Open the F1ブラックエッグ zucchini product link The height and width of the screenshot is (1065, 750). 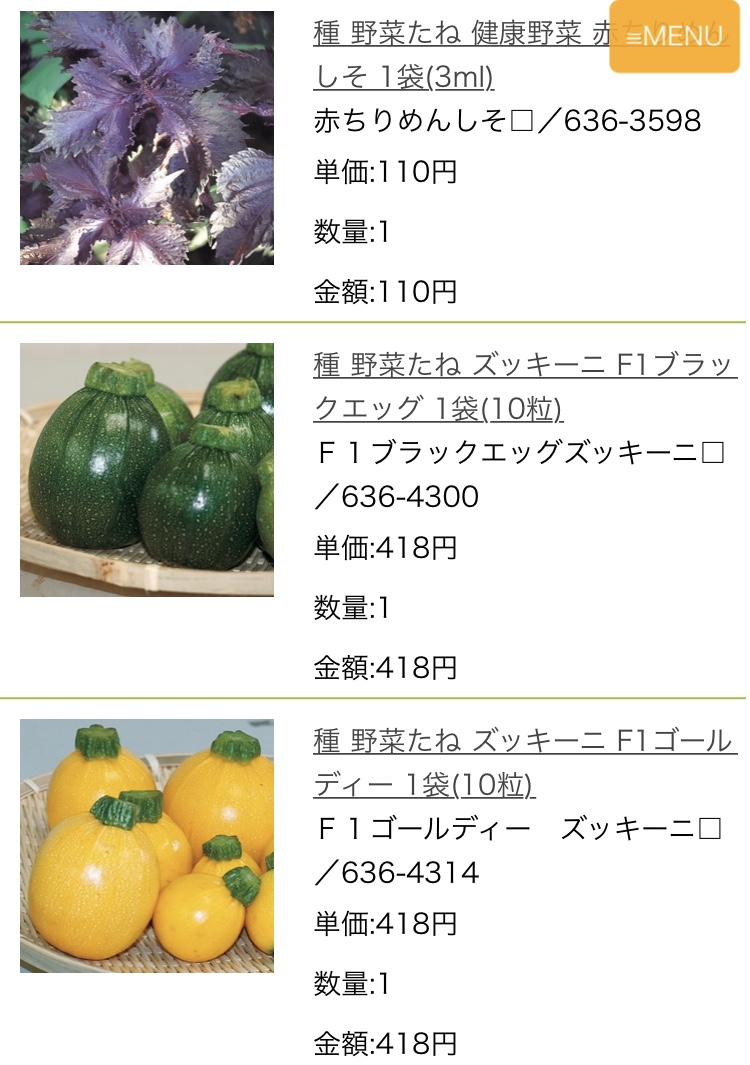click(525, 387)
